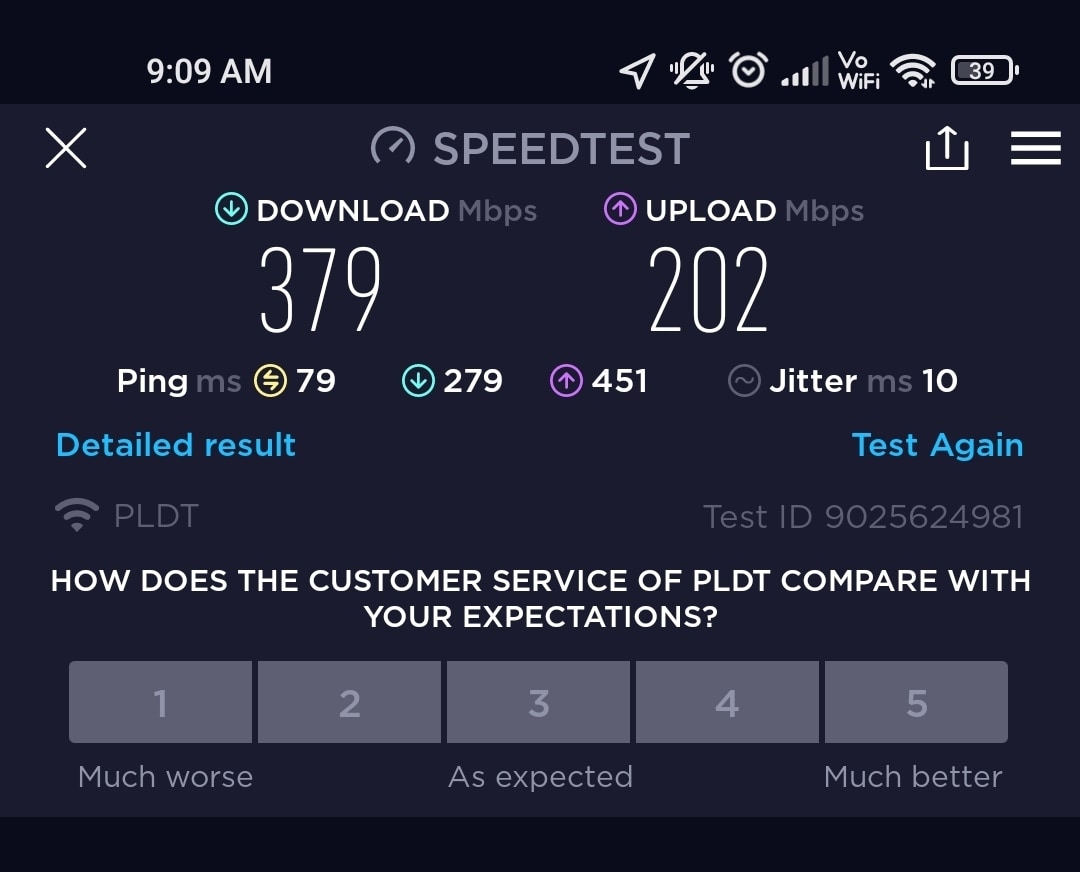The image size is (1080, 872).
Task: Open the hamburger menu
Action: (1035, 148)
